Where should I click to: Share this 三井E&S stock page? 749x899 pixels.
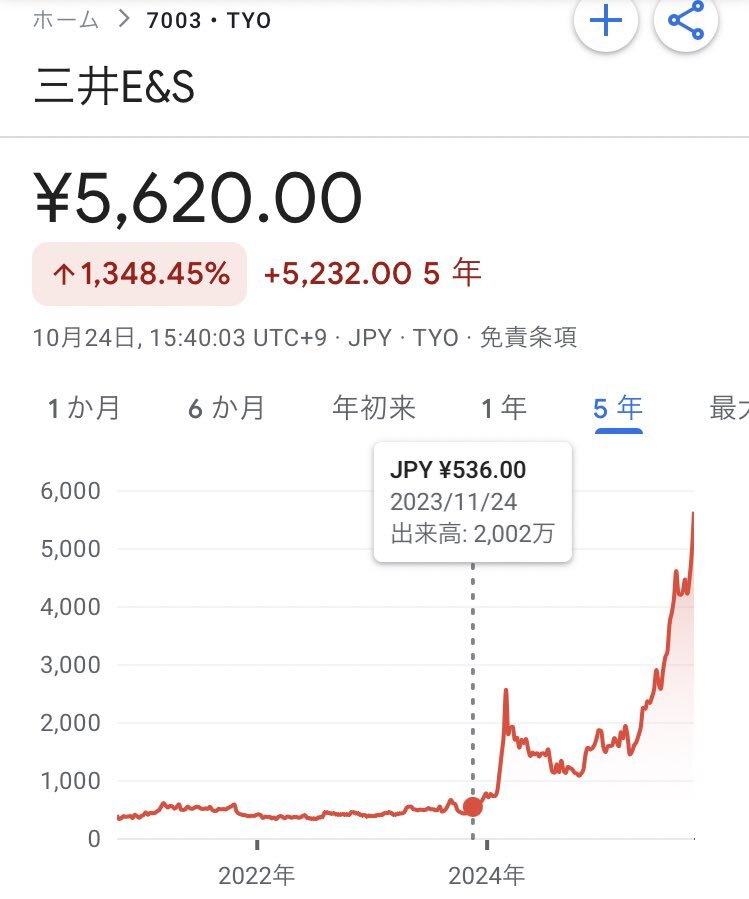(686, 22)
